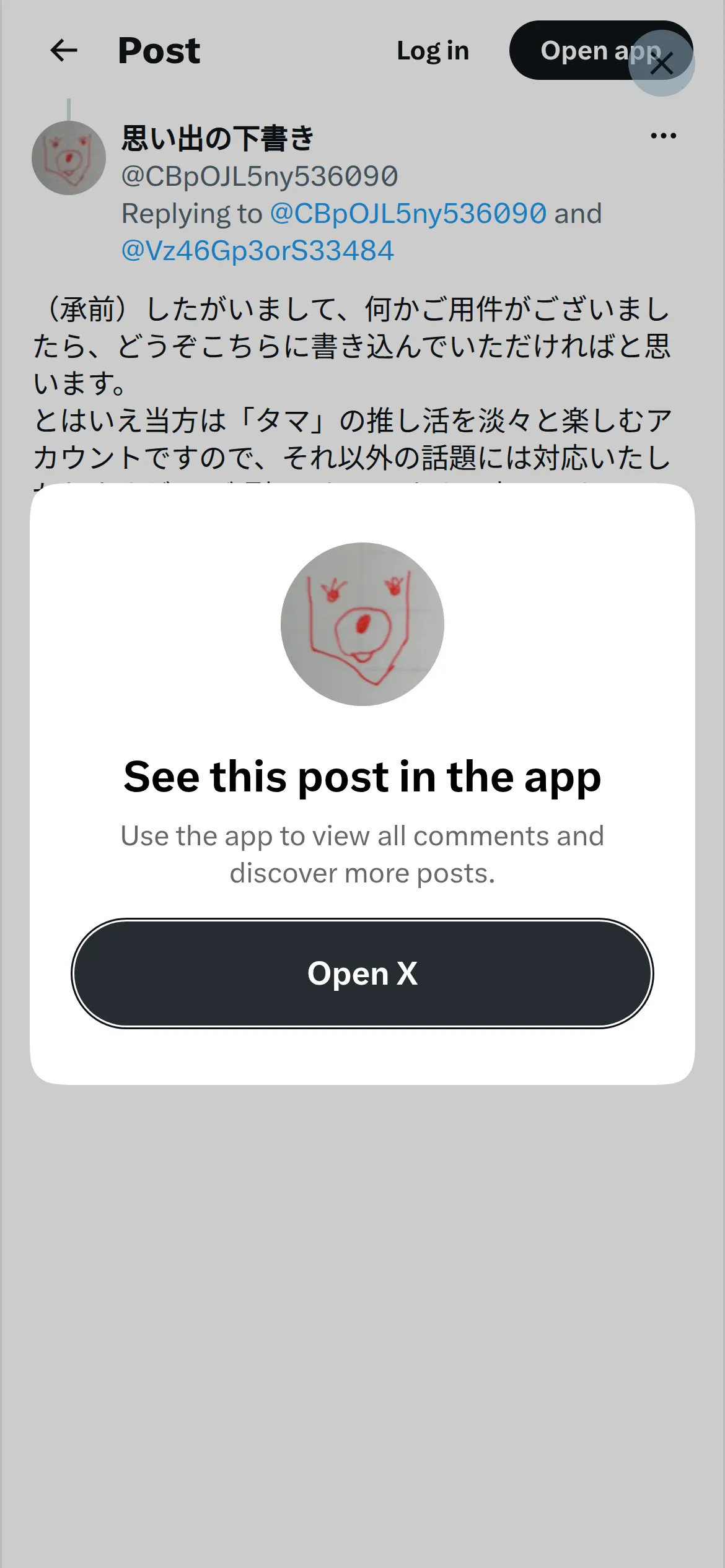The image size is (725, 1568).
Task: Open the @Vz46Gp3orS33484 mention link
Action: coord(258,250)
